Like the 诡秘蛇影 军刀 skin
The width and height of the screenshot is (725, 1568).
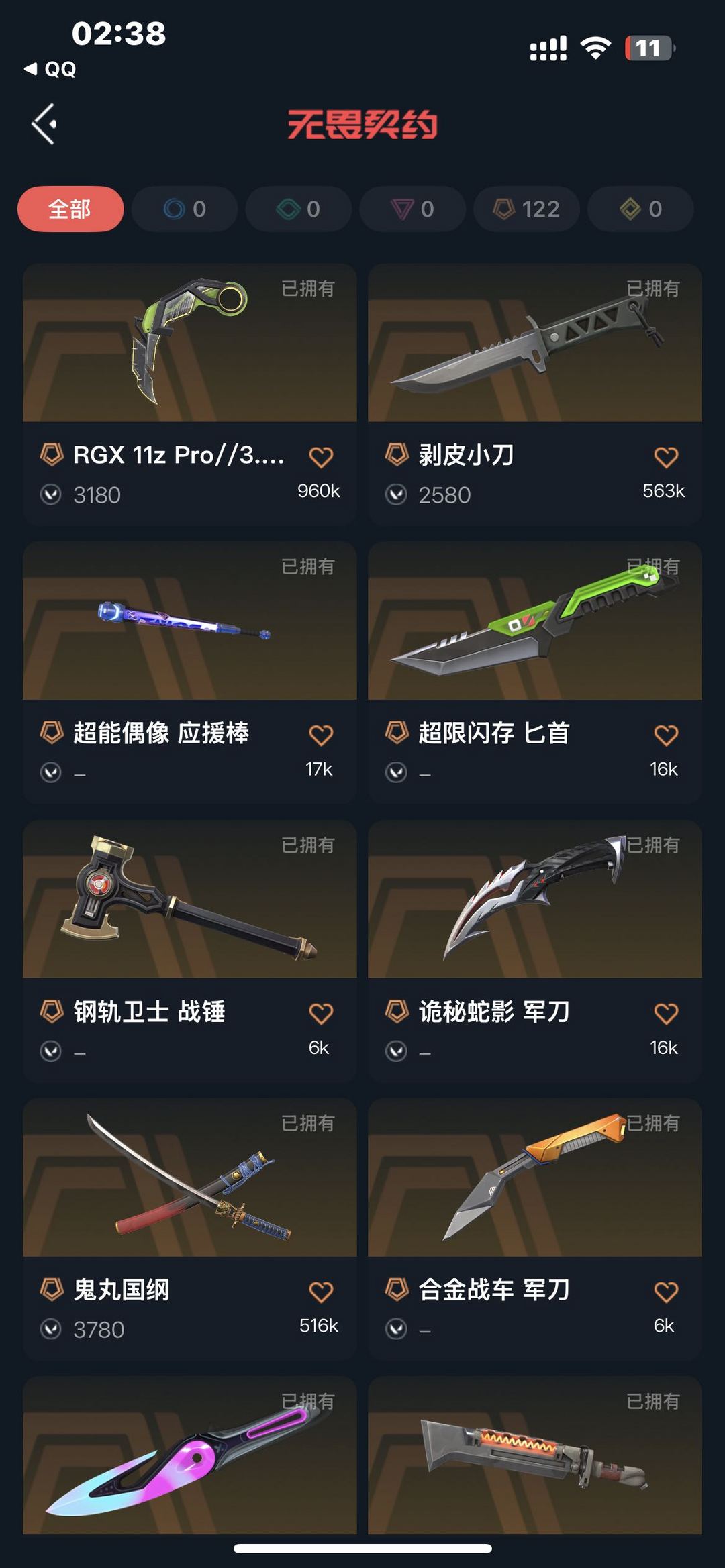(666, 1013)
